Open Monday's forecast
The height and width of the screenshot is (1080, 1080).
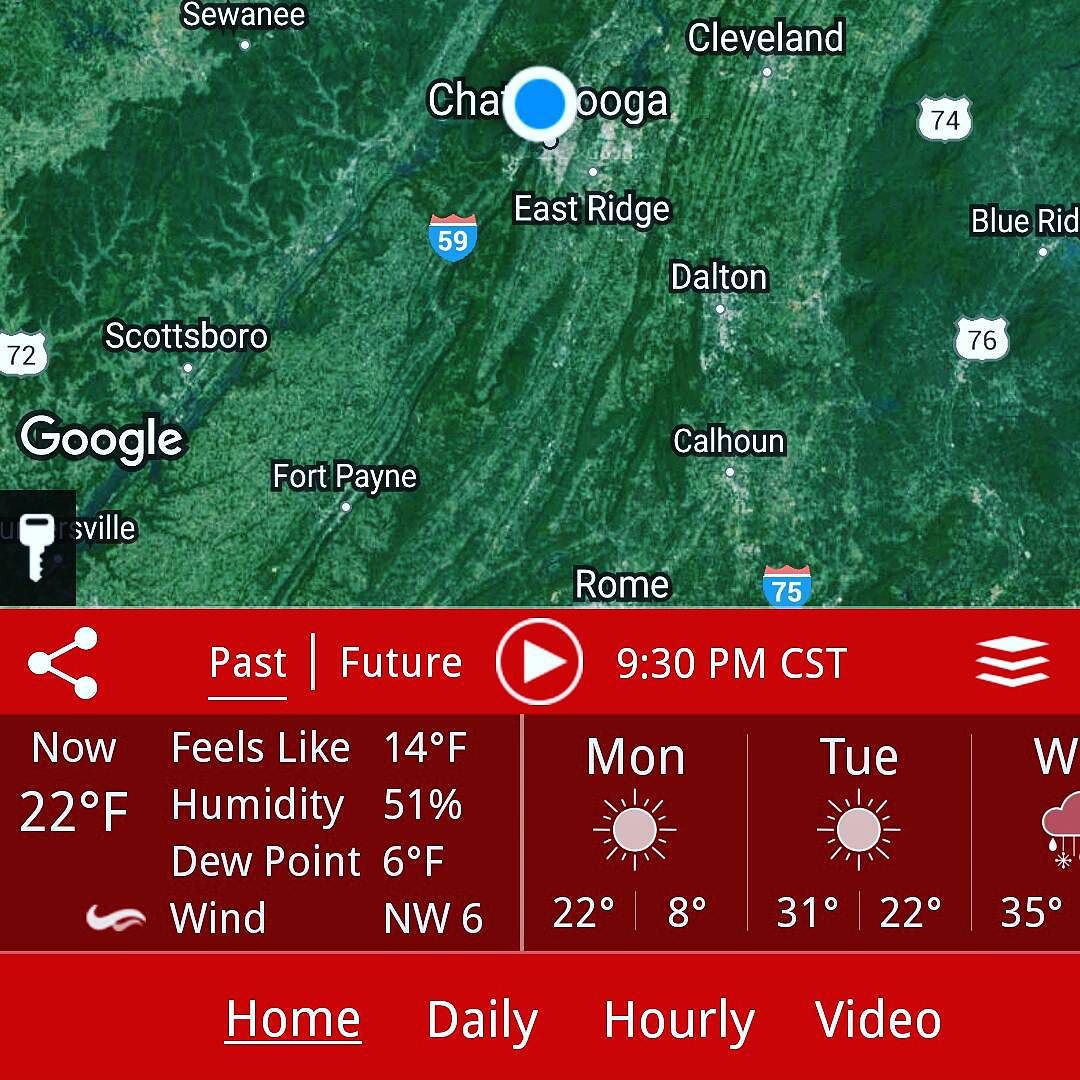click(x=635, y=832)
